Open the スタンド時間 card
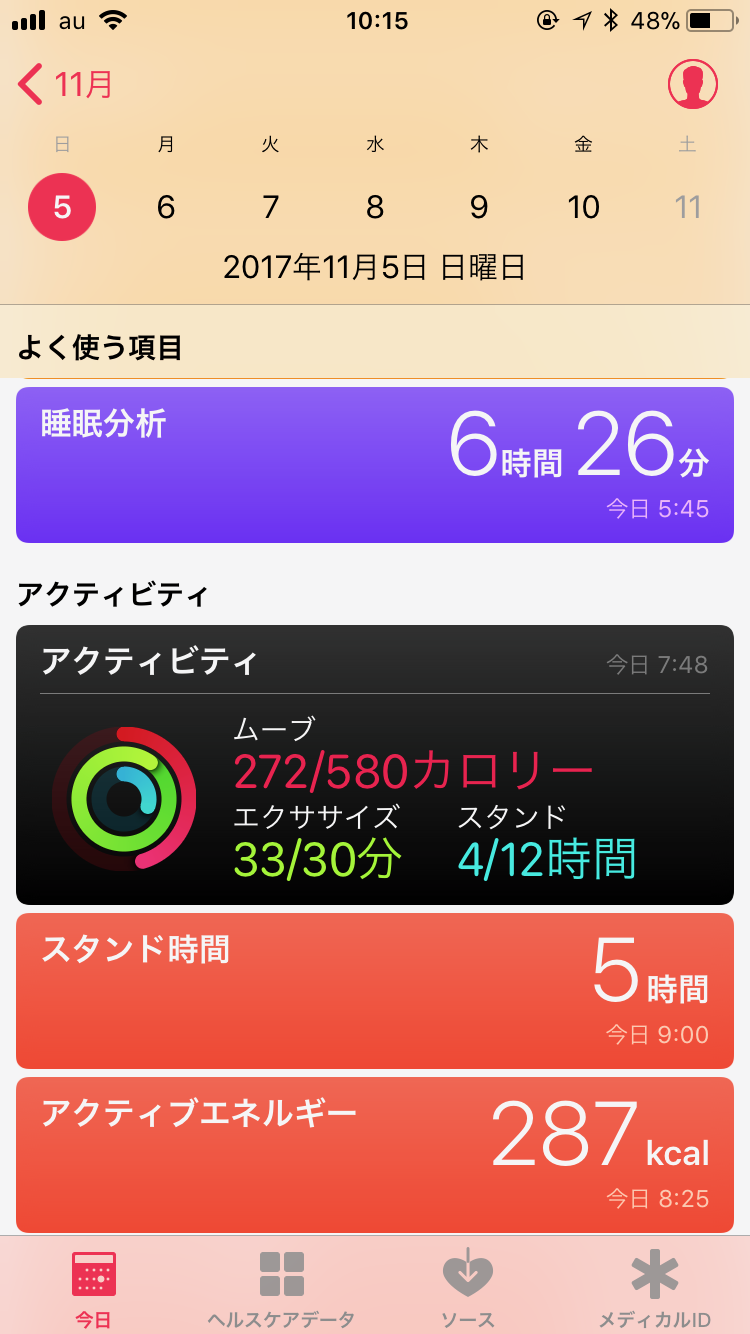Screen dimensions: 750x1334 375,990
